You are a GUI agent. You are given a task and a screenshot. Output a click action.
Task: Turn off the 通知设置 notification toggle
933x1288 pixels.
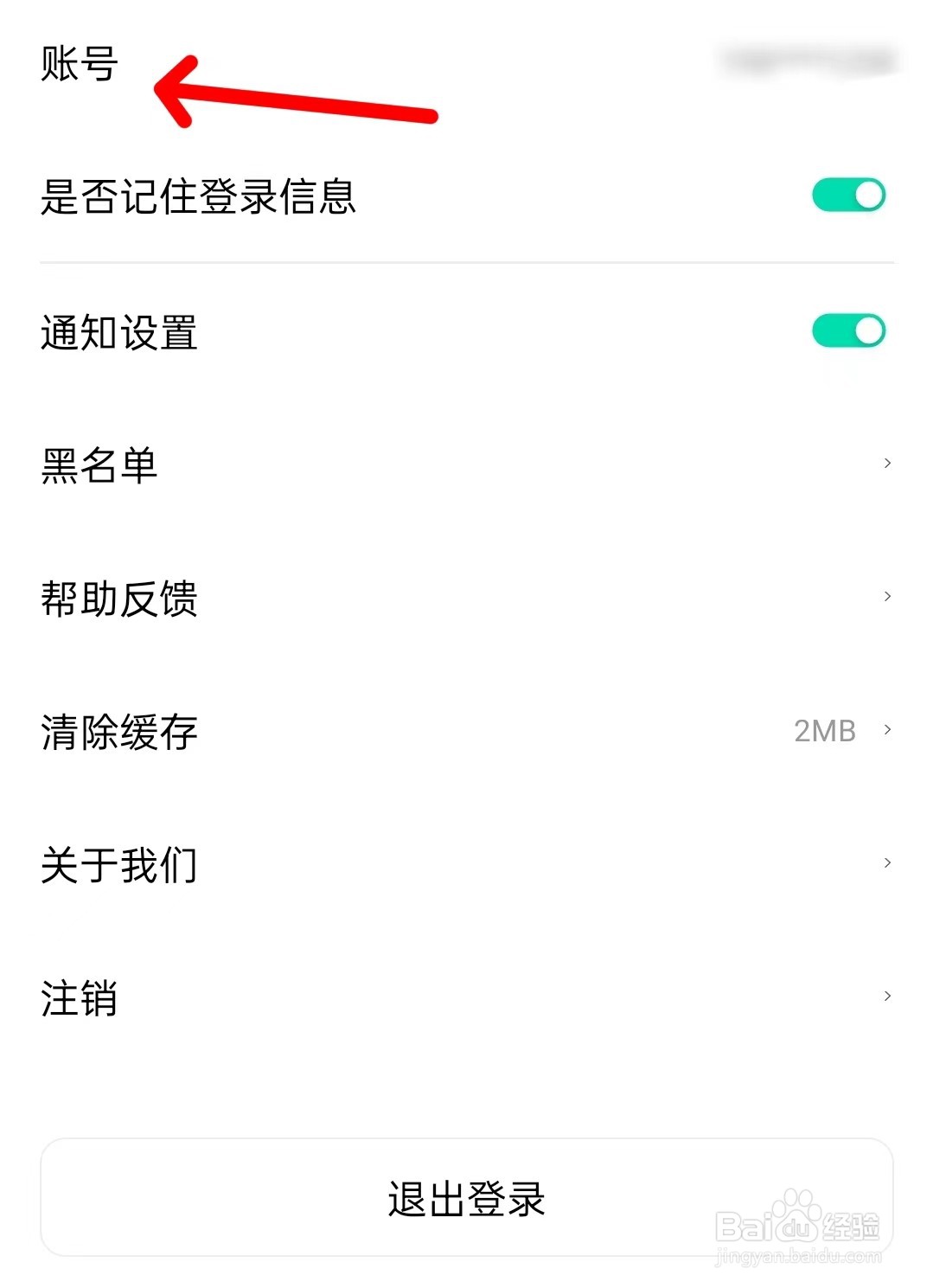pos(848,330)
